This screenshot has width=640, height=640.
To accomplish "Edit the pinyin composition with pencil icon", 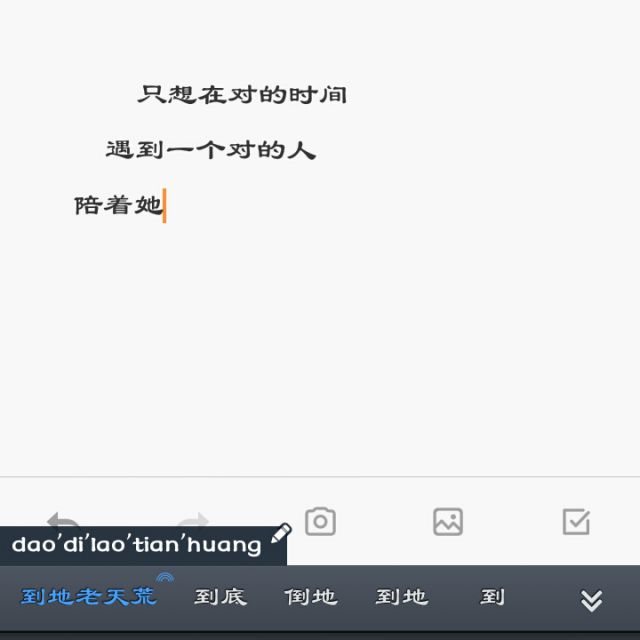I will point(281,534).
